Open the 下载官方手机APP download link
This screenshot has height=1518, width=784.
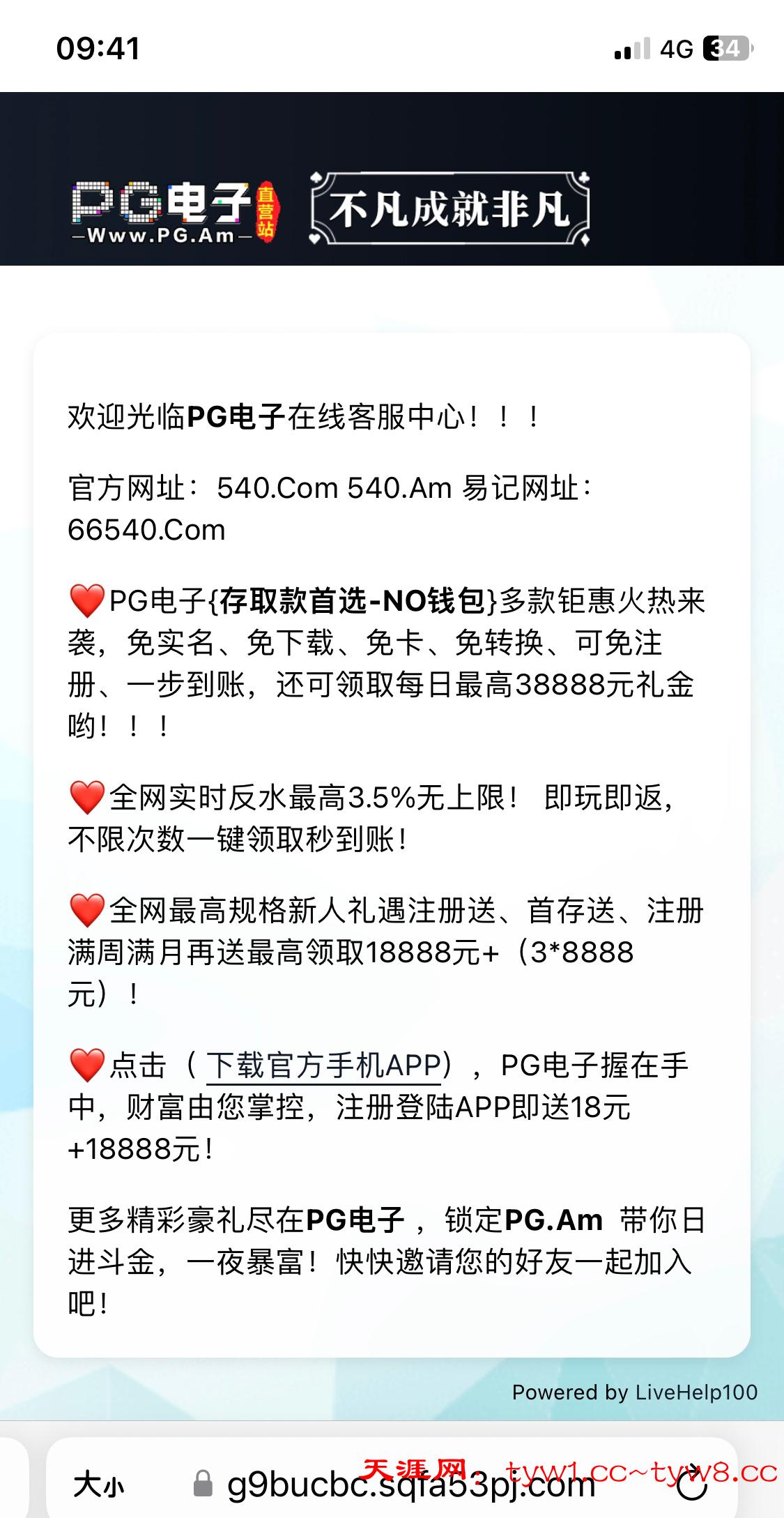click(323, 1065)
